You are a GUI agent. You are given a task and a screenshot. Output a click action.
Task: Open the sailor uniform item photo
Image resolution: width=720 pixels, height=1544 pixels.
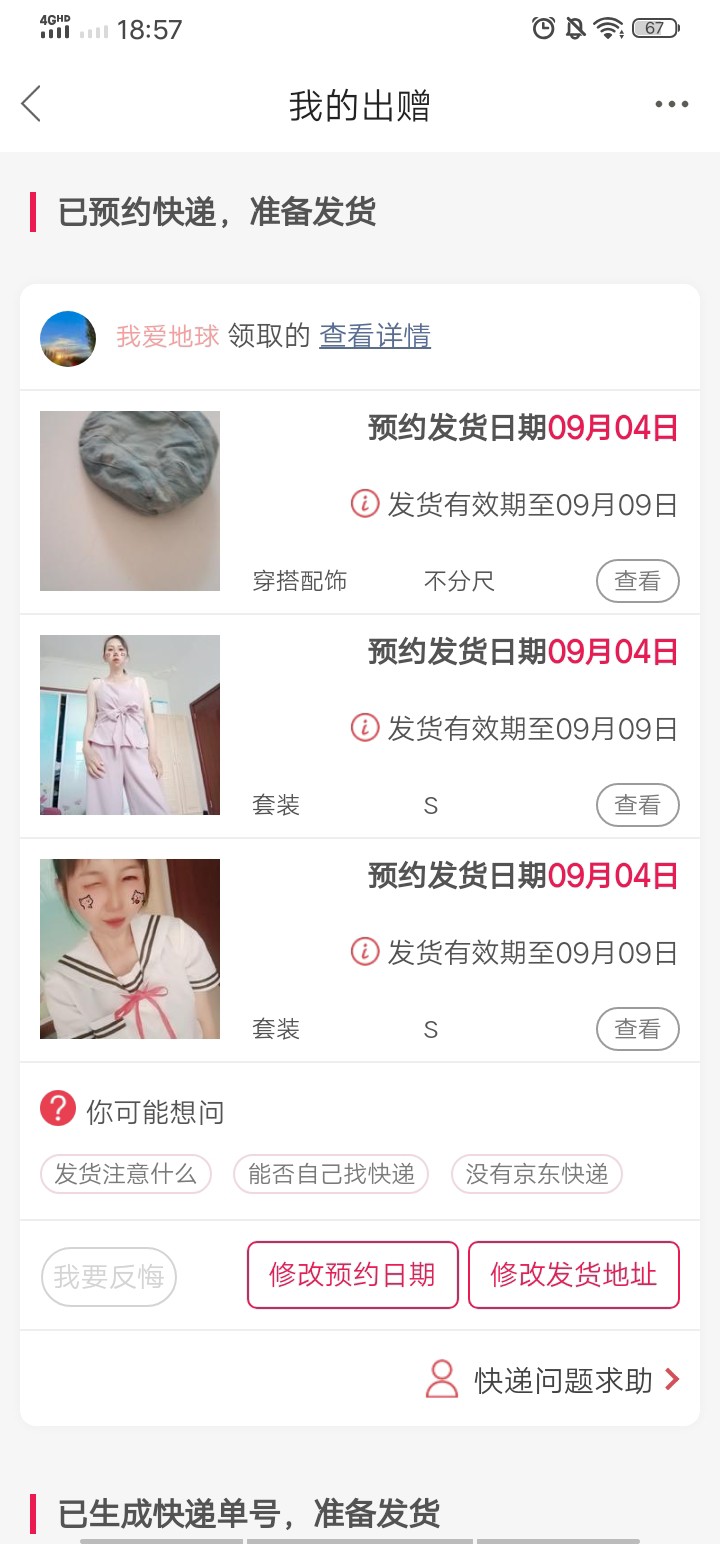130,949
